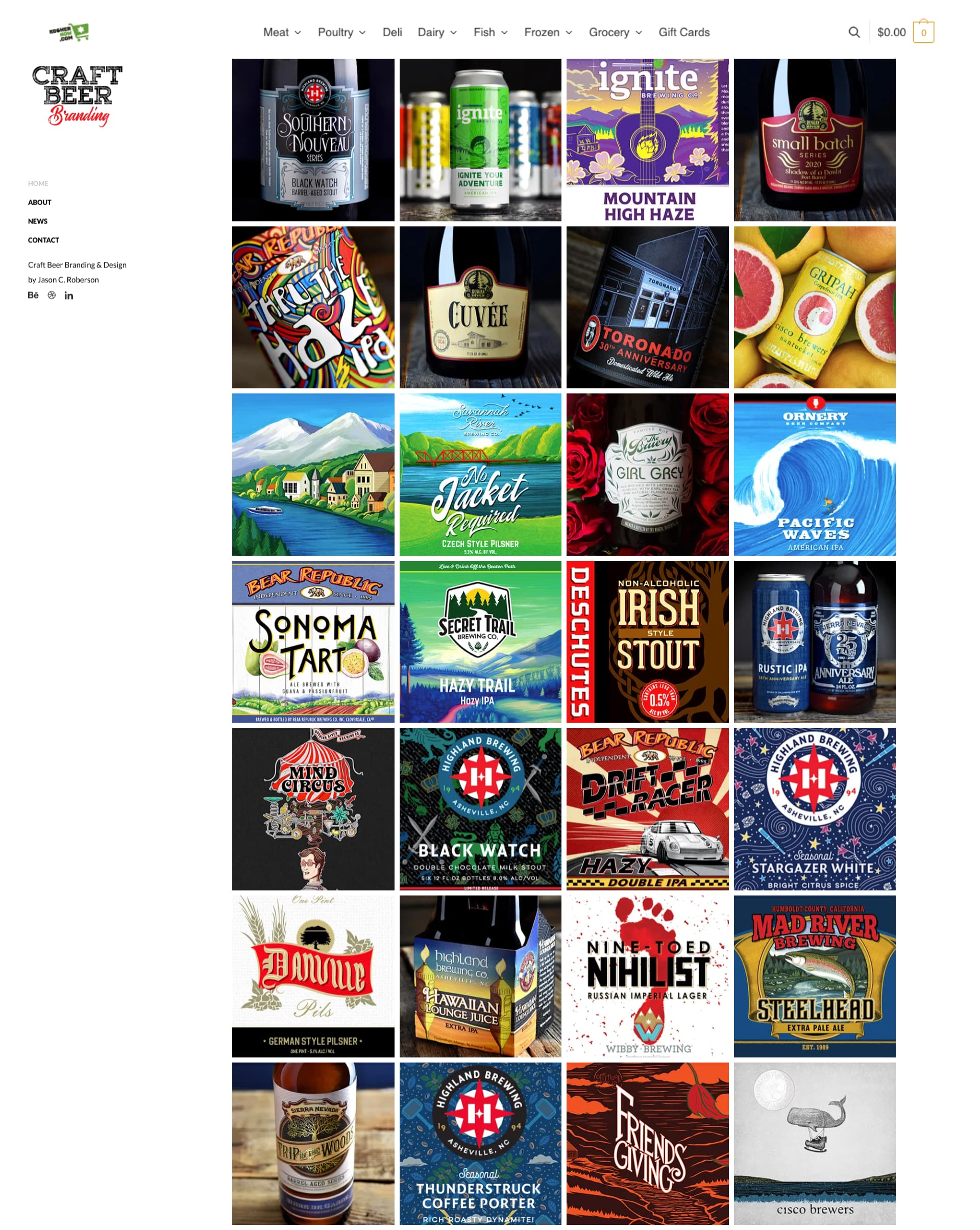Screen dimensions: 980x1230
Task: Expand the Poultry menu
Action: 341,33
